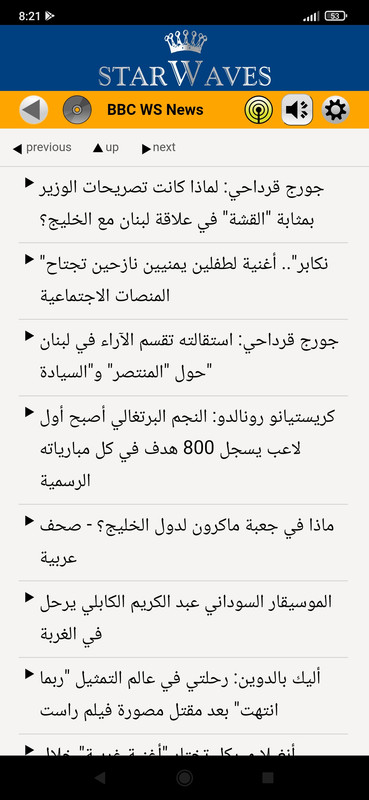Tap the grey back arrow button

(34, 110)
